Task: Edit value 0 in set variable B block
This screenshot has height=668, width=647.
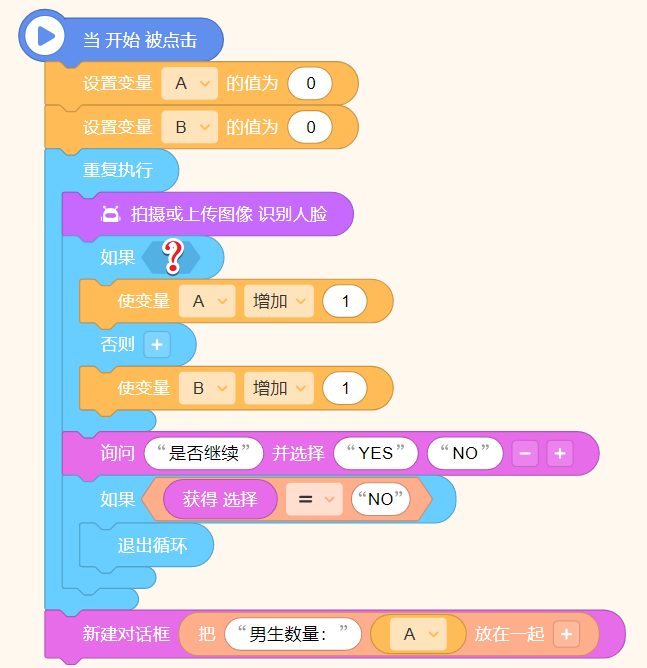Action: click(310, 127)
